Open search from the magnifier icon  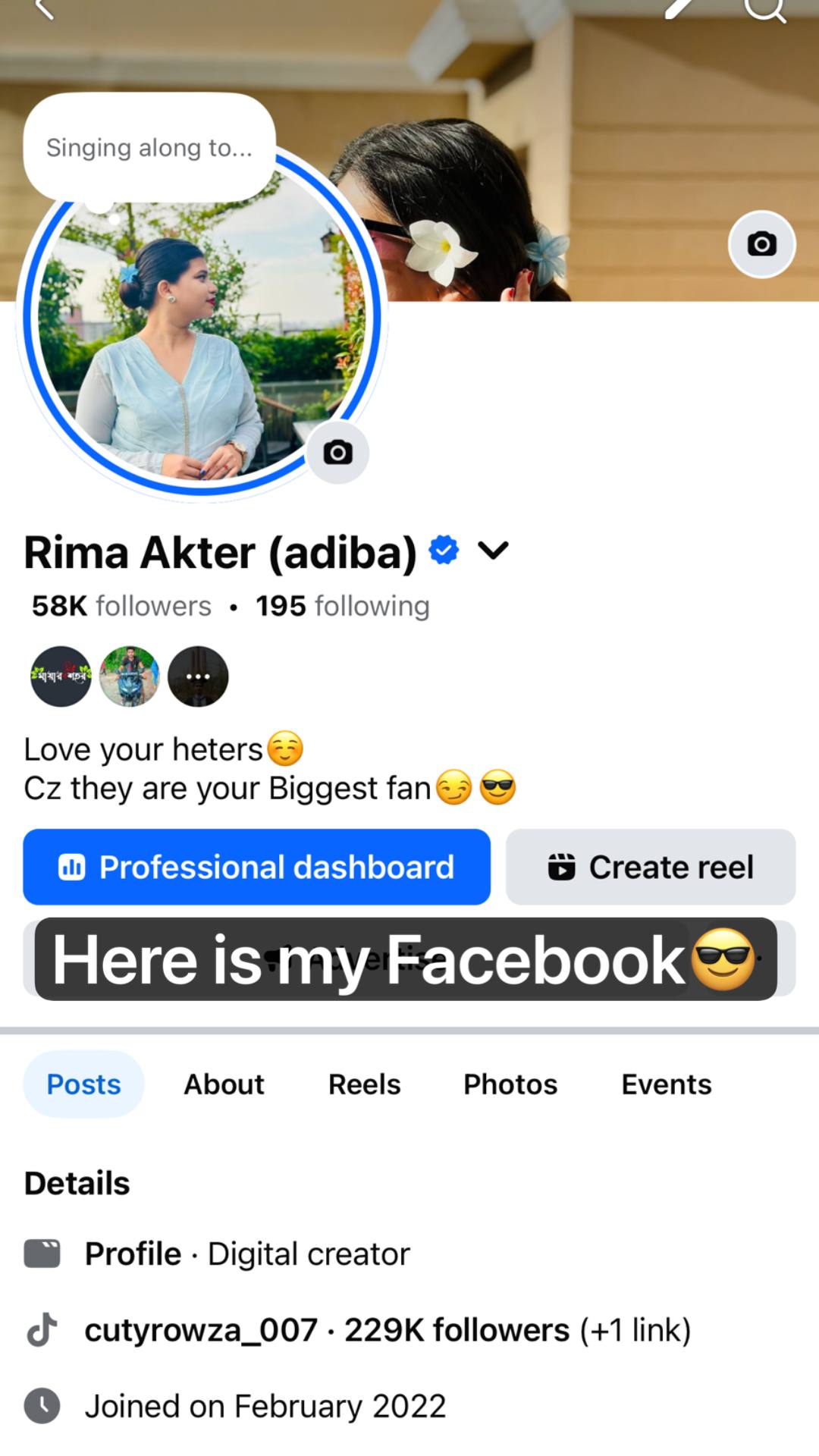click(x=763, y=9)
